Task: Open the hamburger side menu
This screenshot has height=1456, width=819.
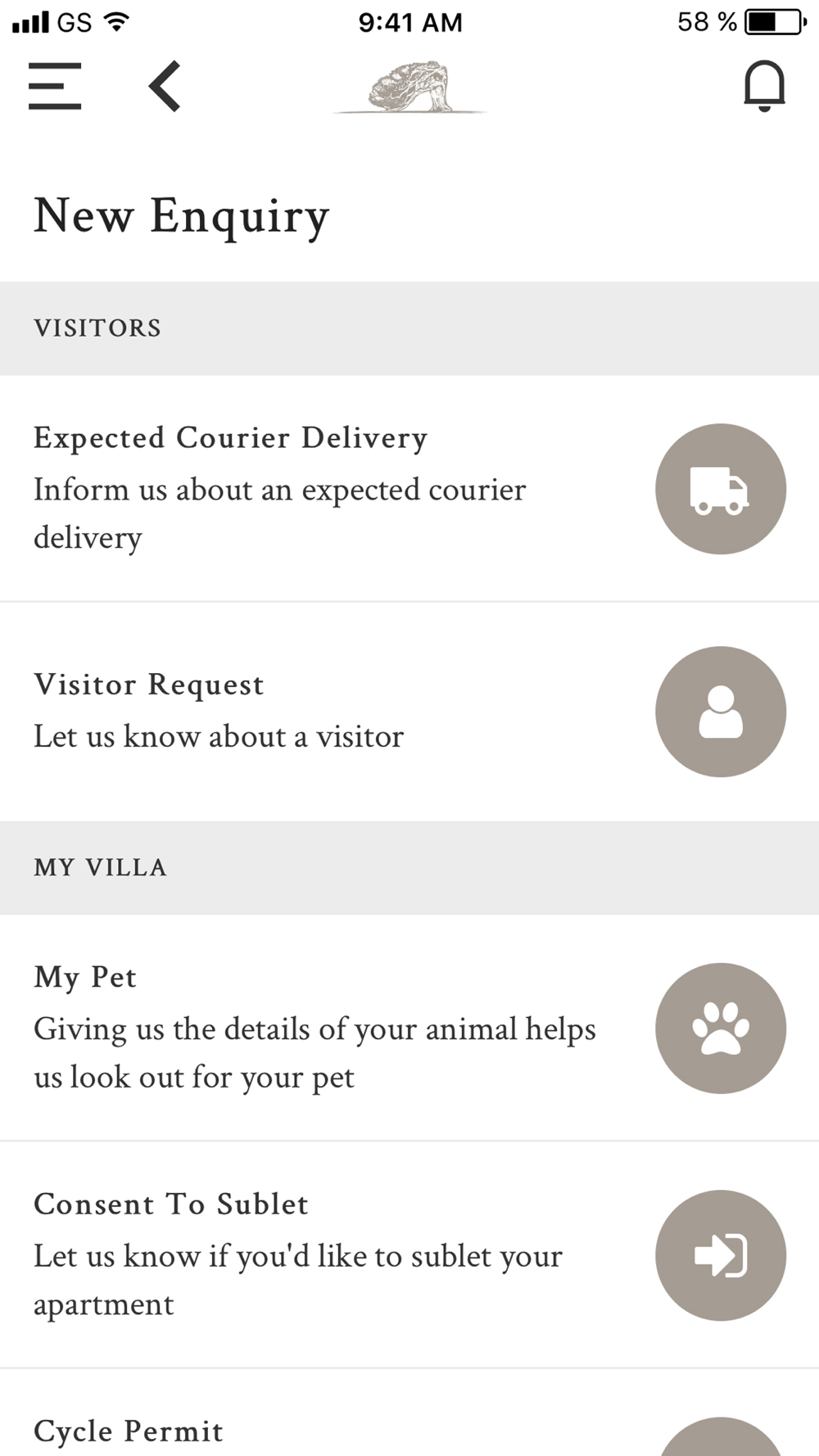Action: click(x=55, y=86)
